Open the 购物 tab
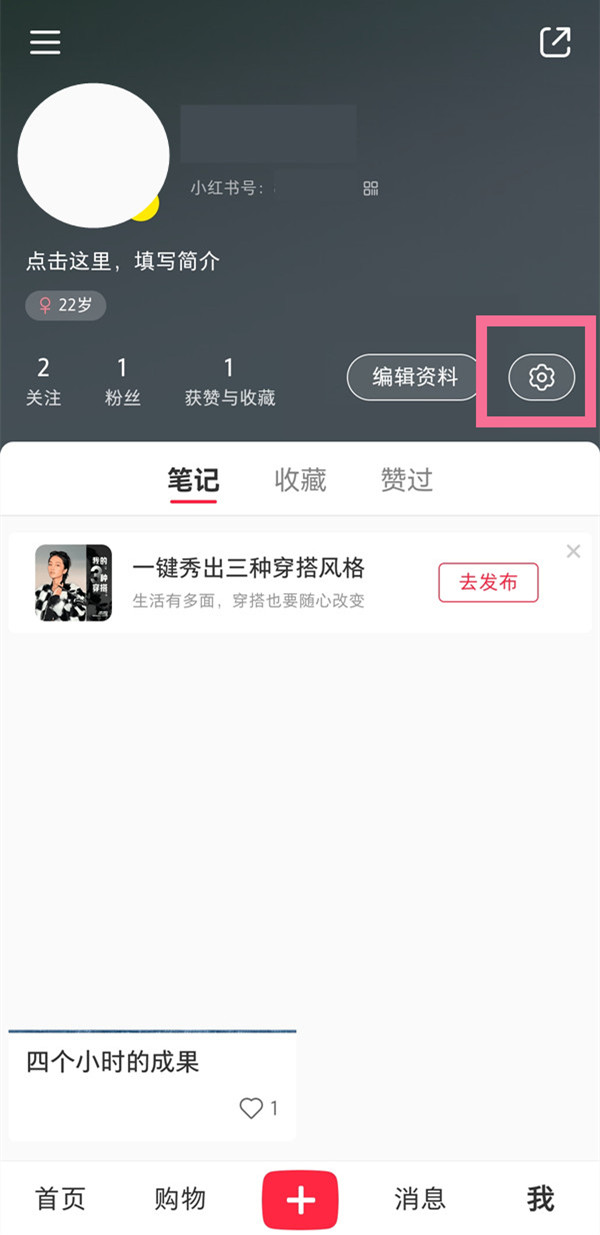 (x=180, y=1198)
